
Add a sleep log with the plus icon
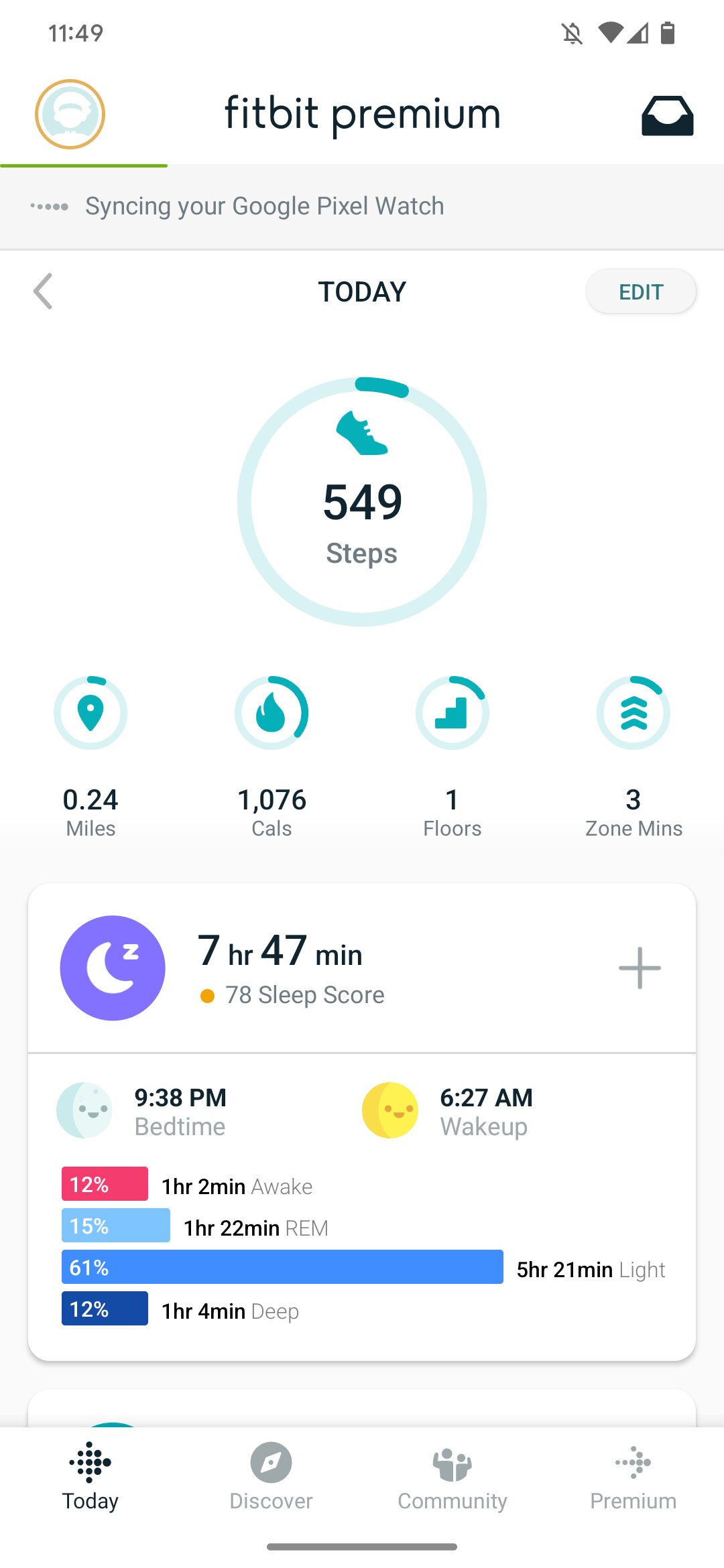coord(640,968)
